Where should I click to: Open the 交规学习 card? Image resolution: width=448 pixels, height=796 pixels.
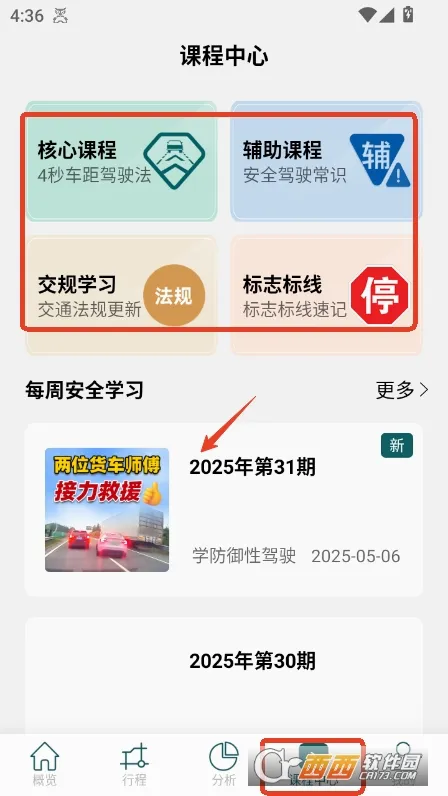[122, 295]
